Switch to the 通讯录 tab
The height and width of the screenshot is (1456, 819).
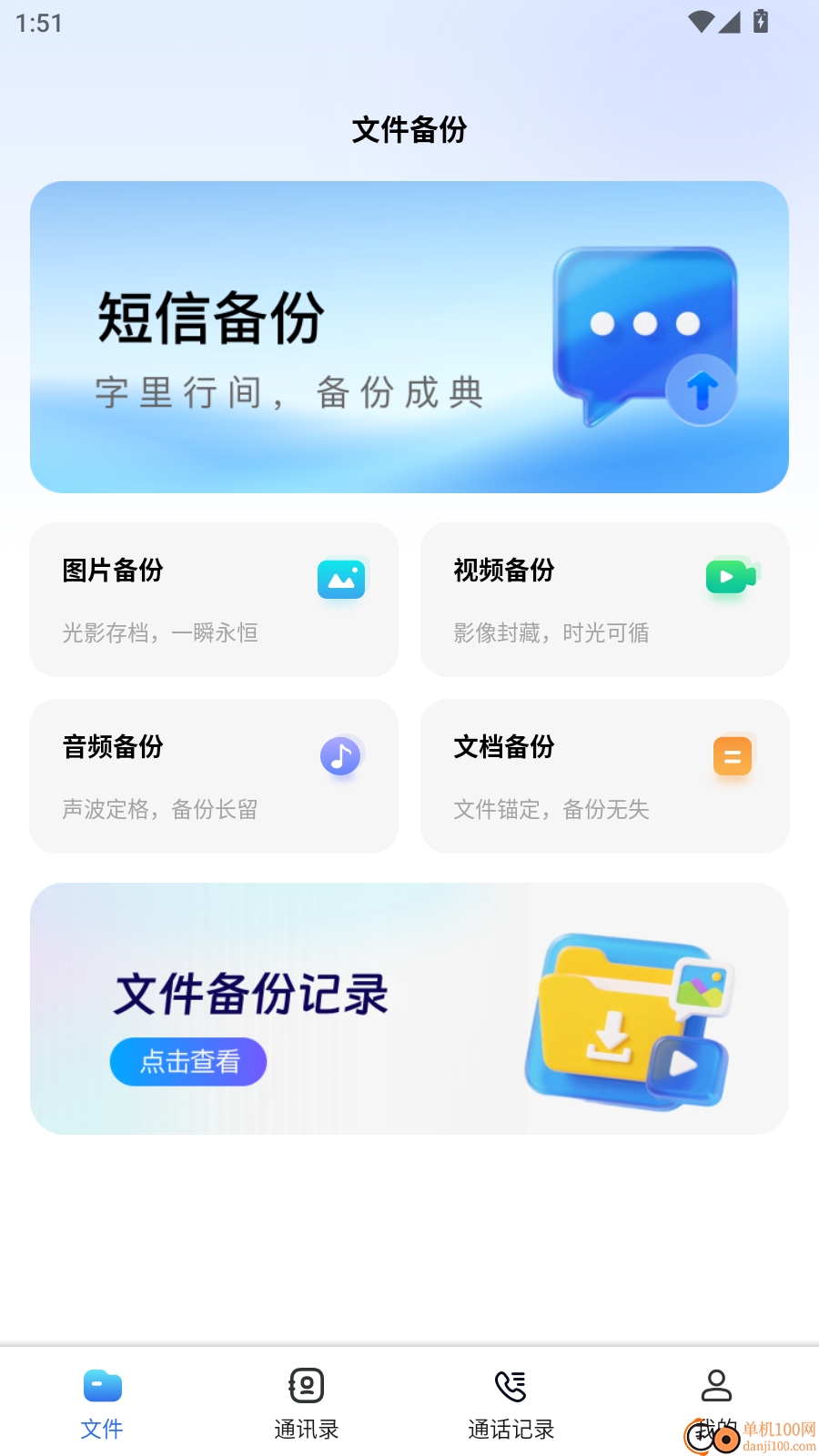(x=307, y=1404)
